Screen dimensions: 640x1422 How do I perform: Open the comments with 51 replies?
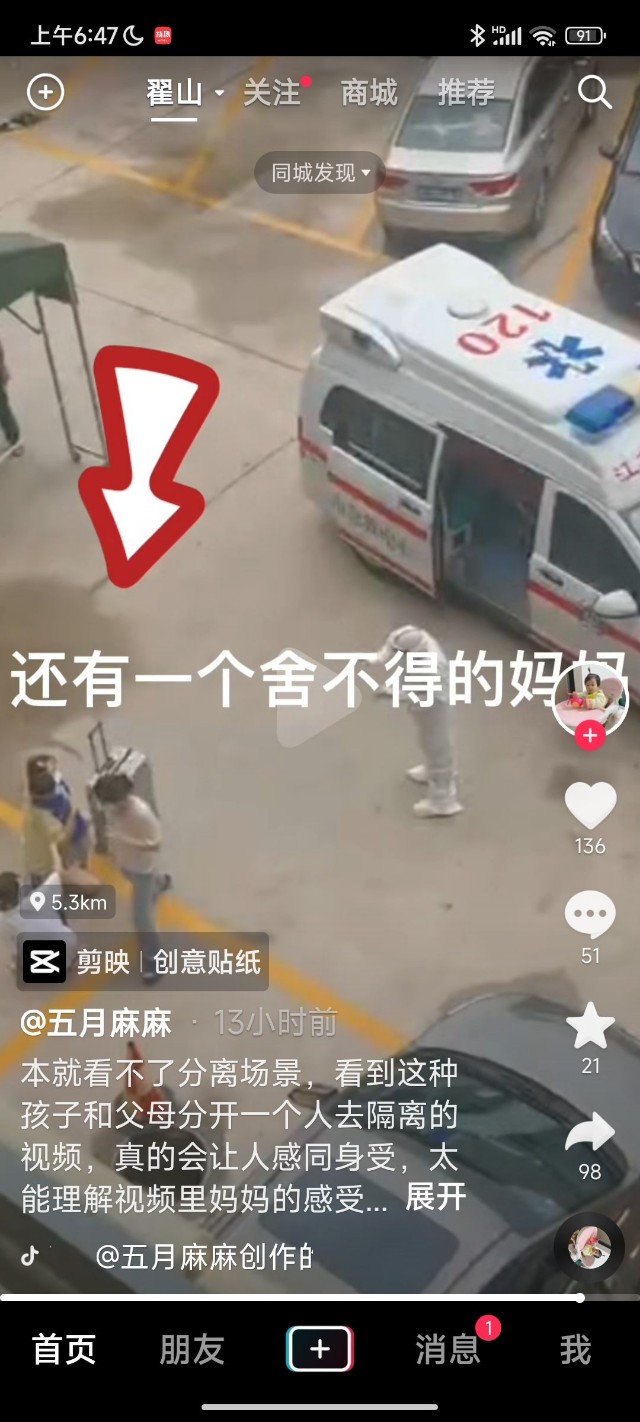[590, 915]
